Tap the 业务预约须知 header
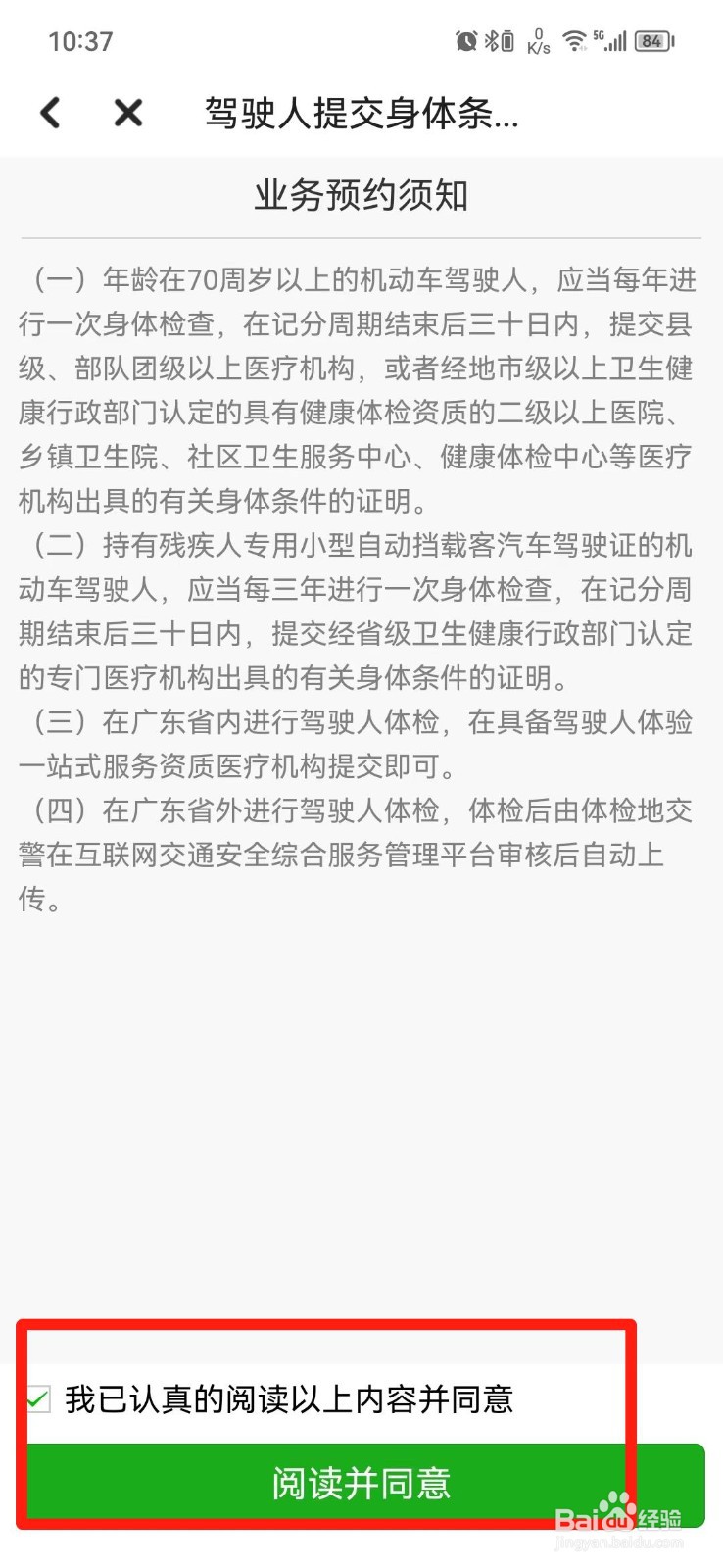 (x=361, y=195)
